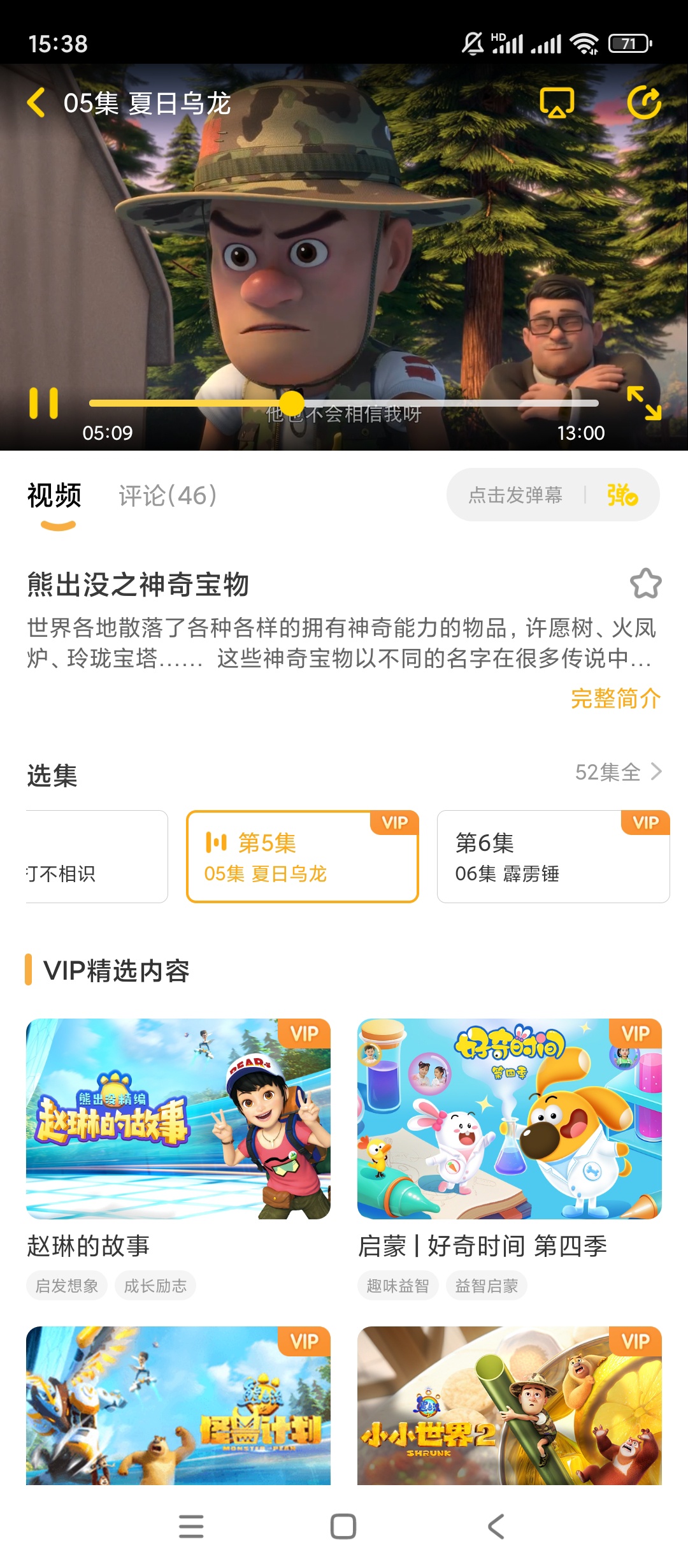Switch to the 评论(46) tab
This screenshot has width=688, height=1568.
click(168, 495)
